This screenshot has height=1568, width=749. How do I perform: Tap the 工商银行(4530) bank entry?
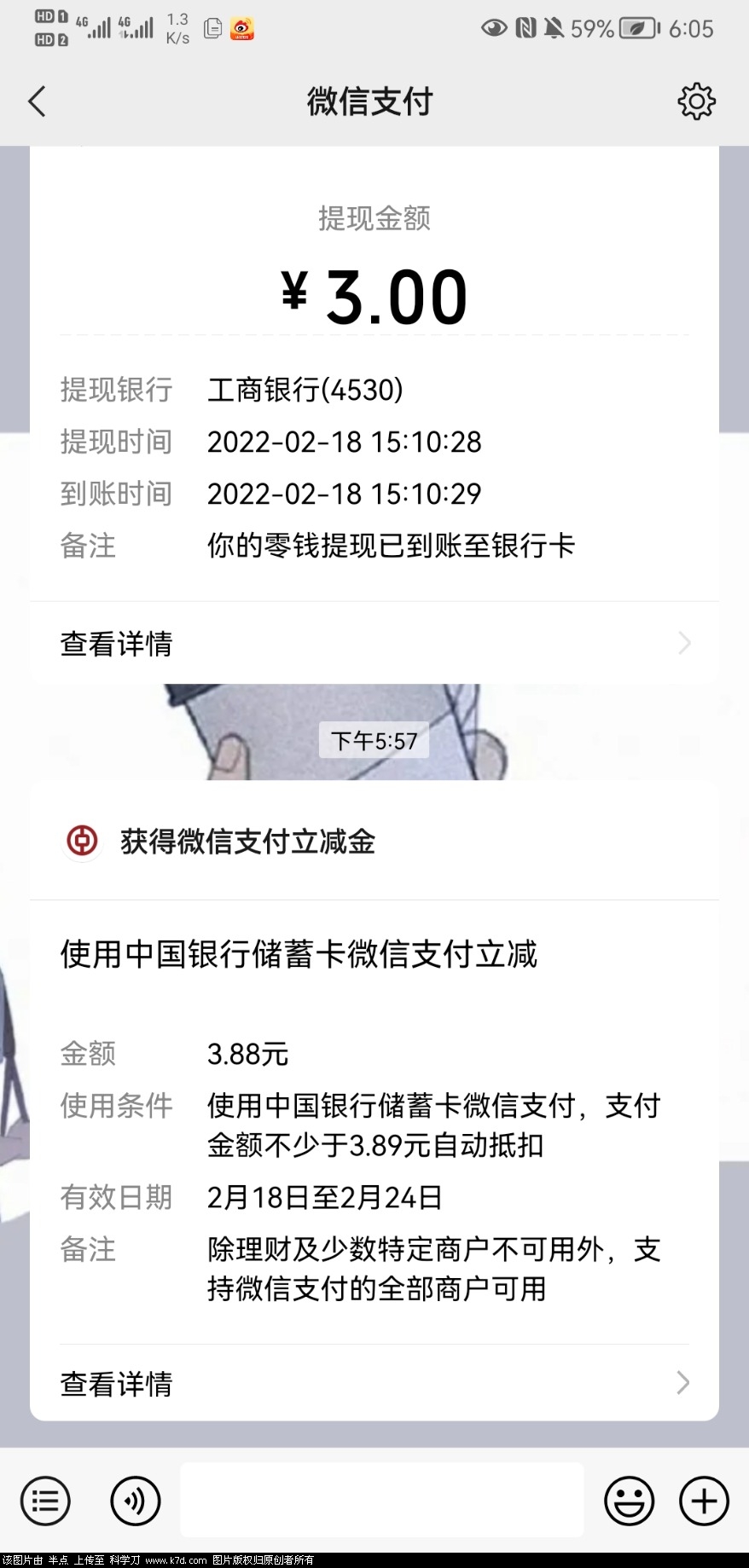305,390
